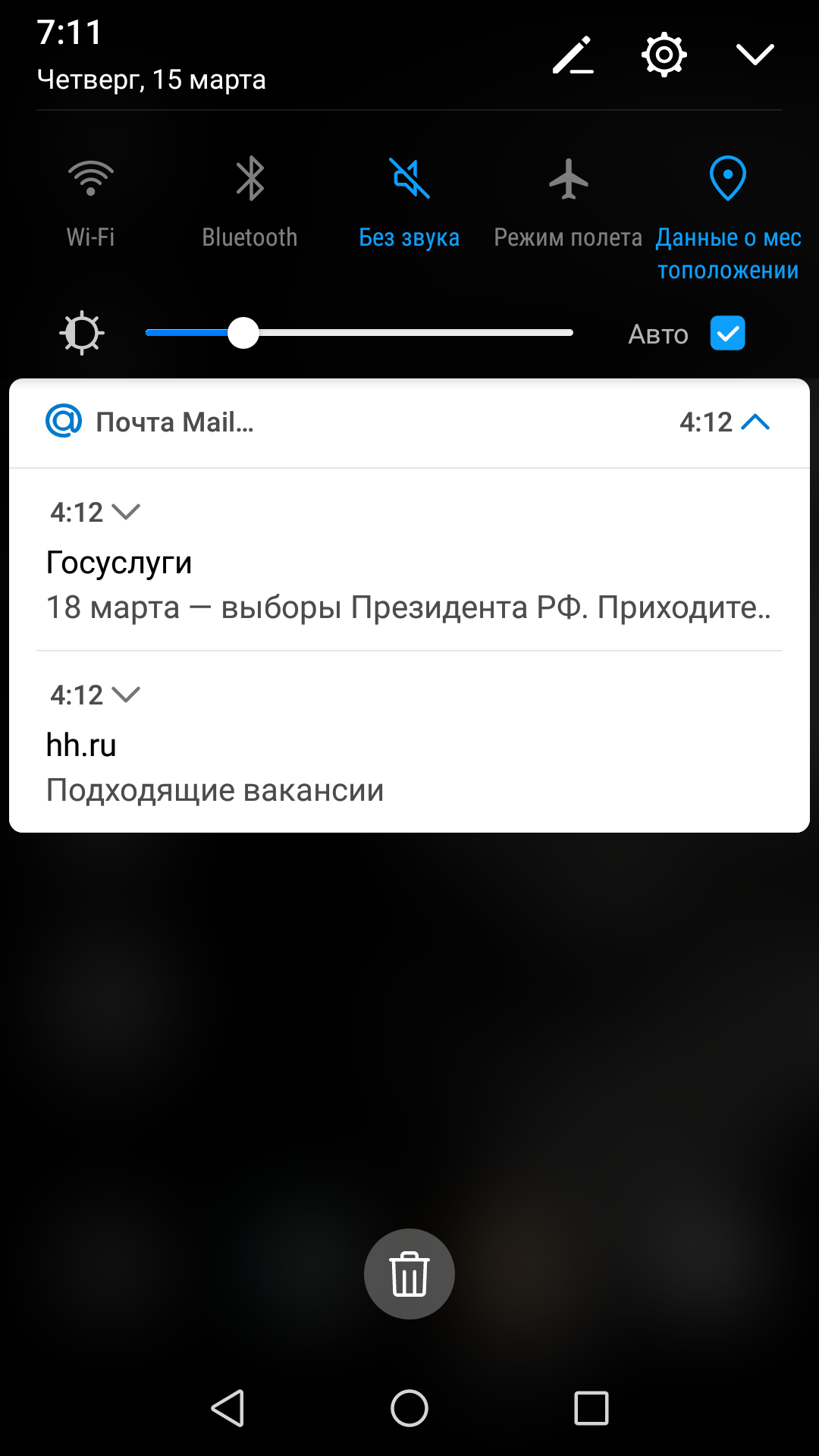Expand the quick settings panel
Image resolution: width=819 pixels, height=1456 pixels.
[755, 55]
